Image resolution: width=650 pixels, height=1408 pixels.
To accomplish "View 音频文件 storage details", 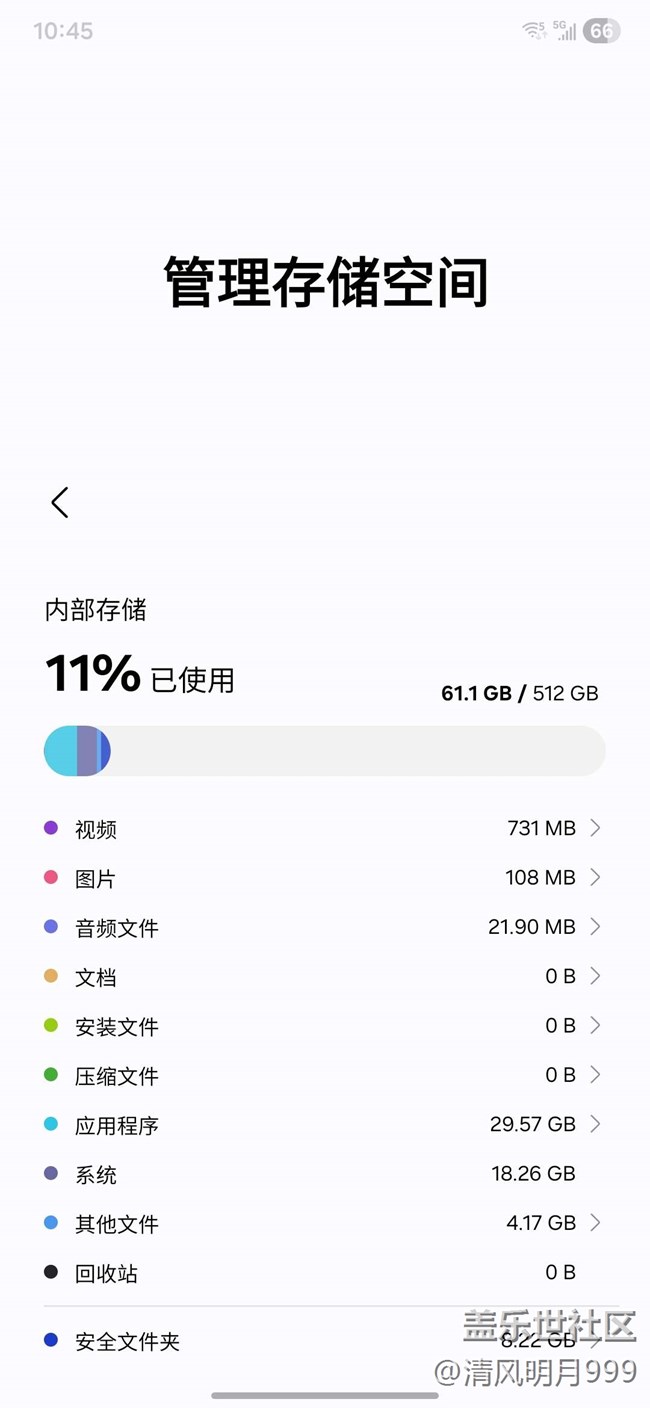I will point(323,927).
